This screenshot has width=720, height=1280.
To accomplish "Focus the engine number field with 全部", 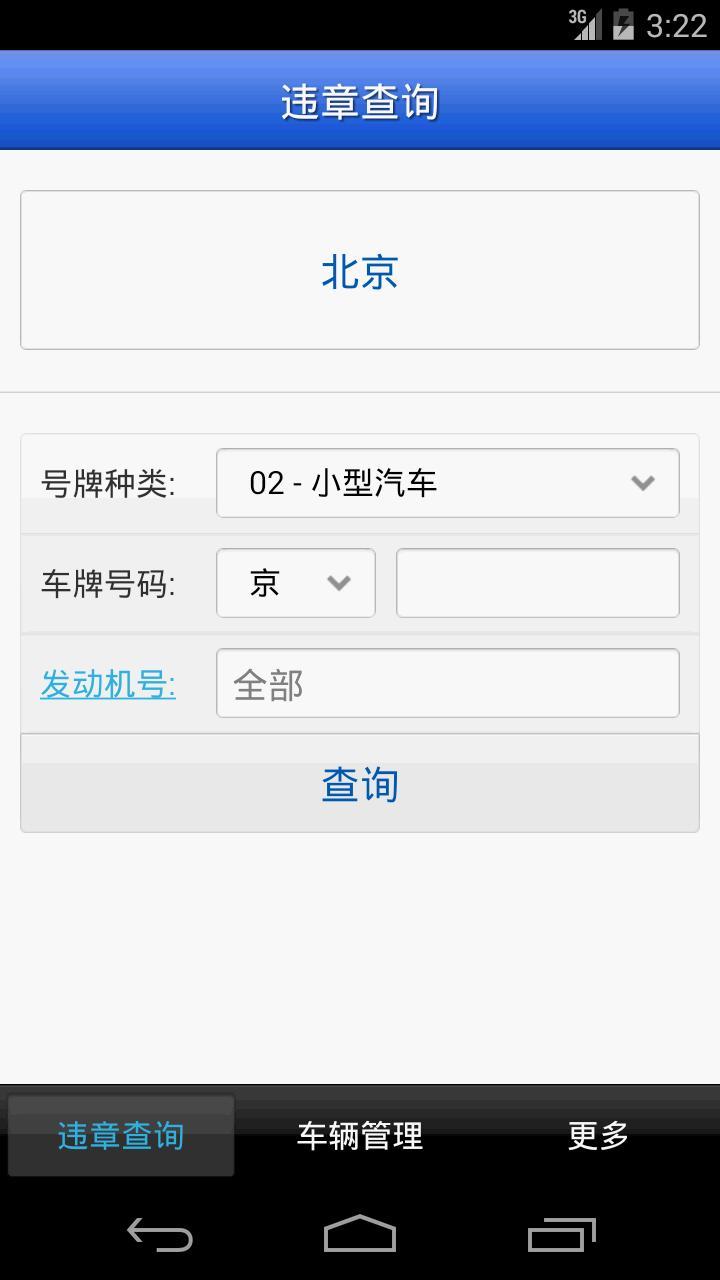I will [448, 683].
